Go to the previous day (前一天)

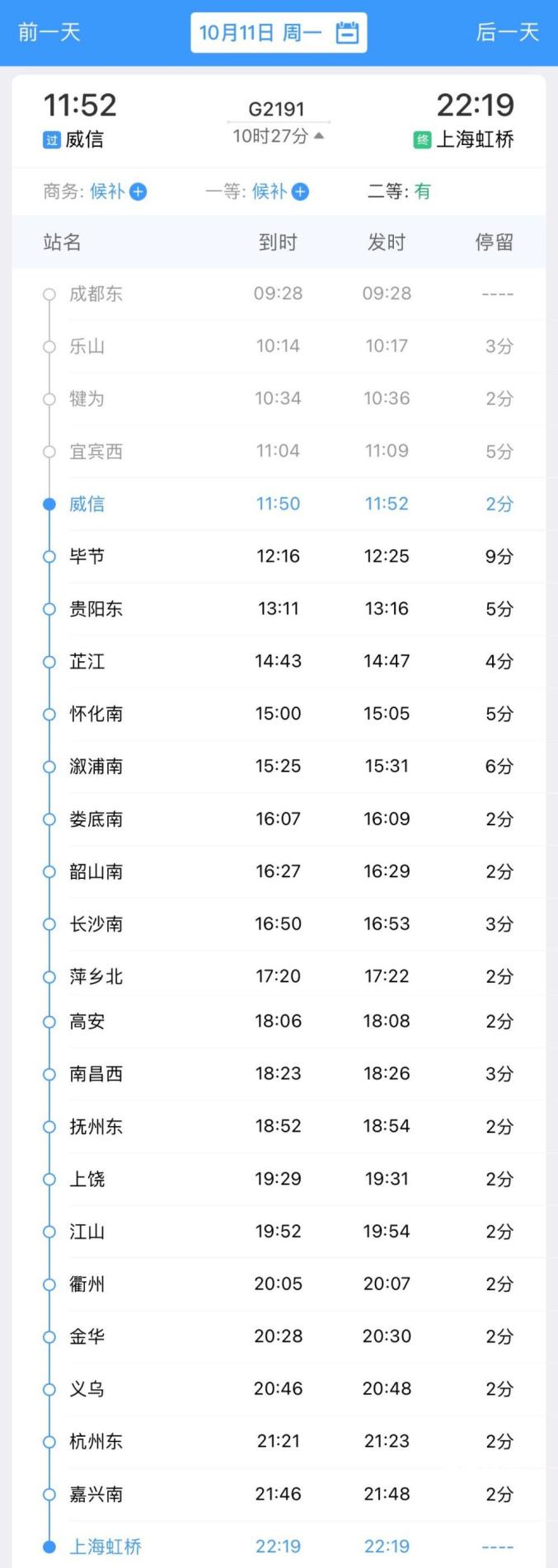pos(49,33)
